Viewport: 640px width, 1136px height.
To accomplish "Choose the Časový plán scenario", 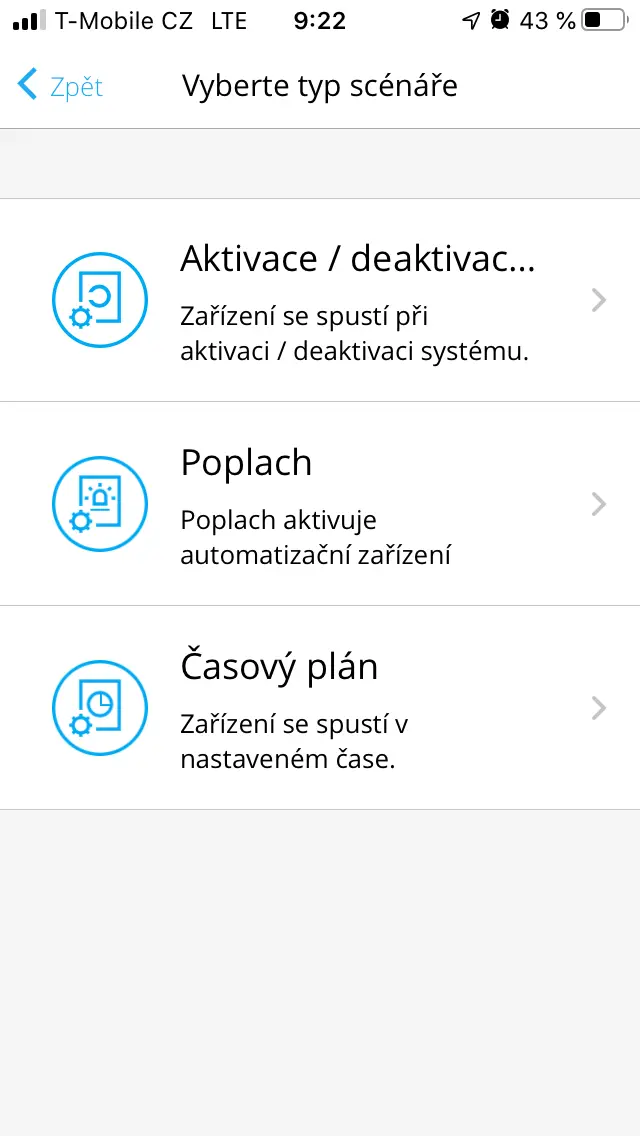I will (x=320, y=708).
